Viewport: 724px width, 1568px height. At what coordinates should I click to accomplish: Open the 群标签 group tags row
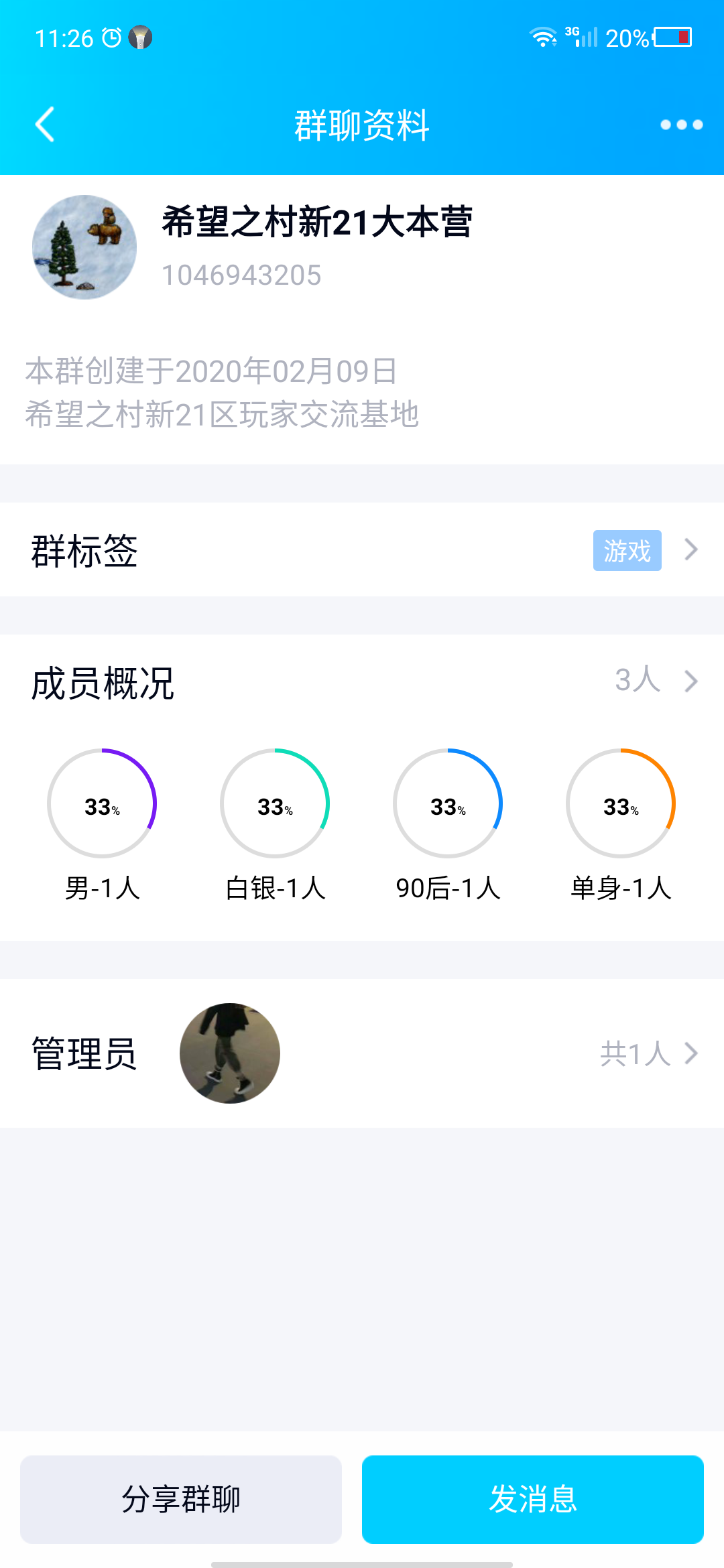(x=362, y=550)
